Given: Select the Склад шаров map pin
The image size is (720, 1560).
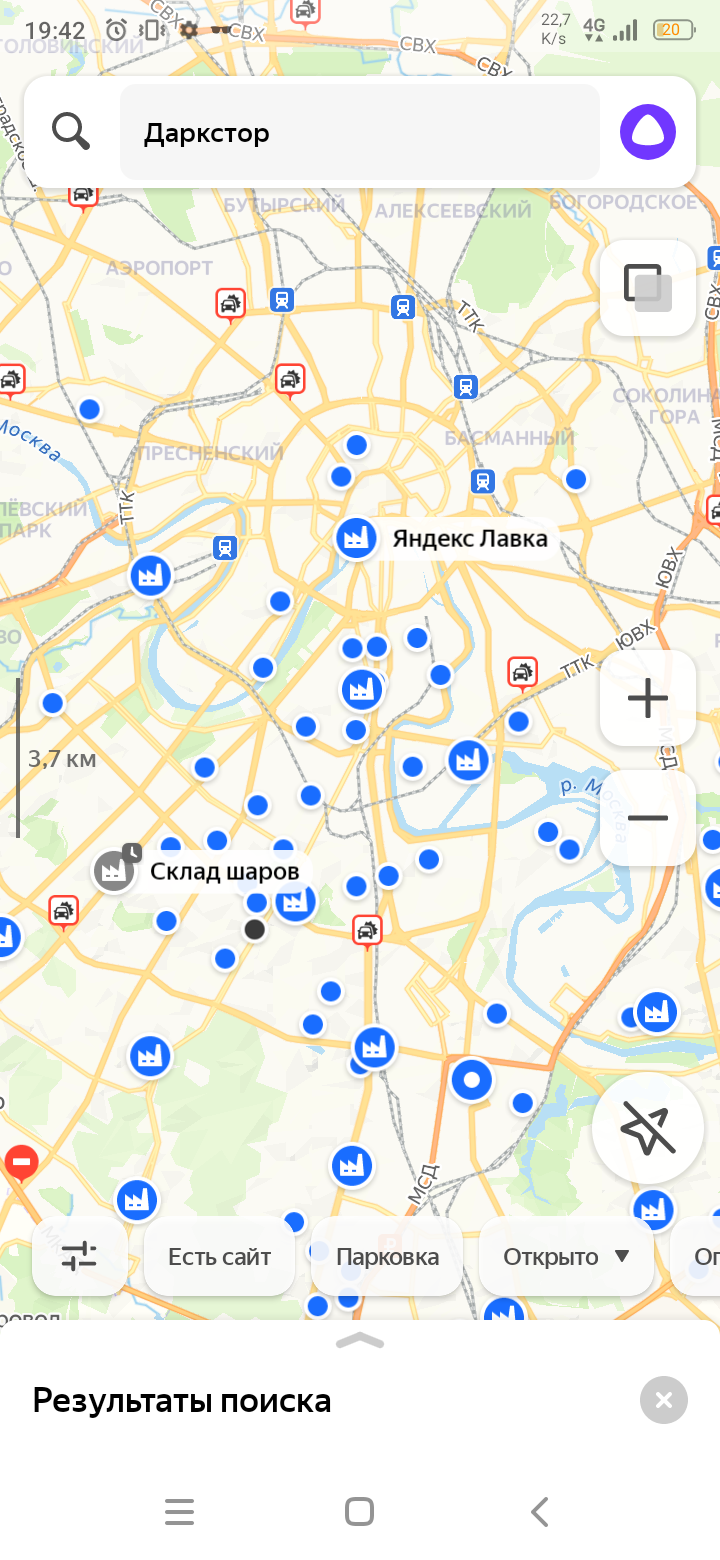Looking at the screenshot, I should point(114,871).
